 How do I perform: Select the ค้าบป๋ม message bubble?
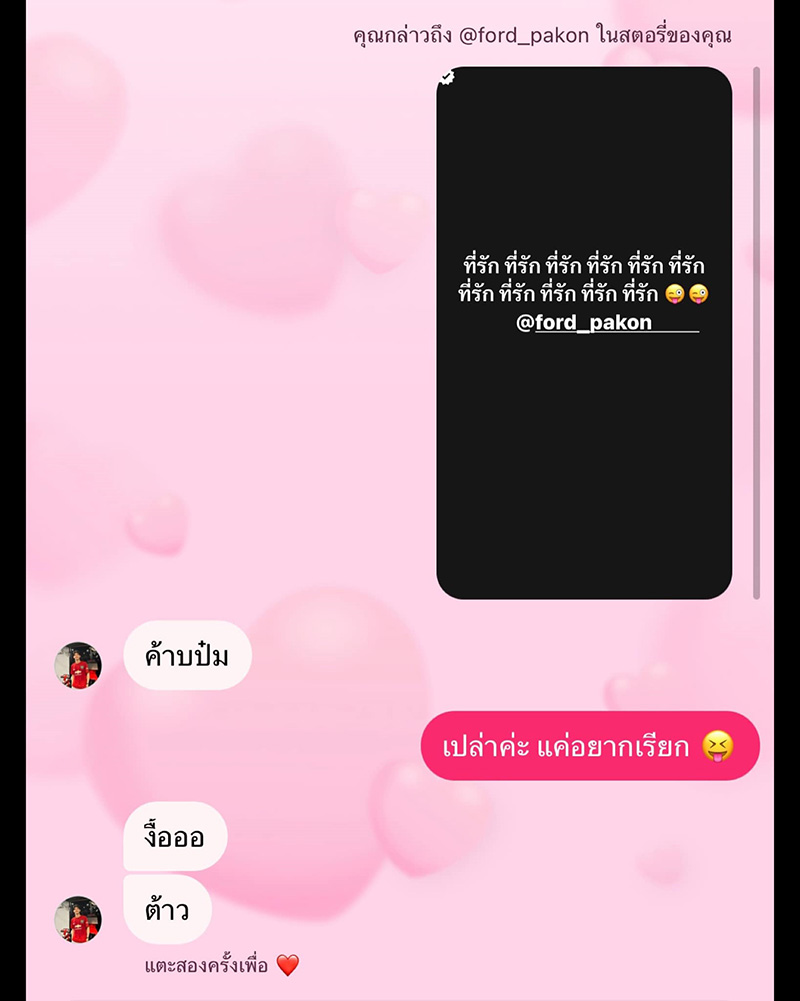click(x=187, y=657)
